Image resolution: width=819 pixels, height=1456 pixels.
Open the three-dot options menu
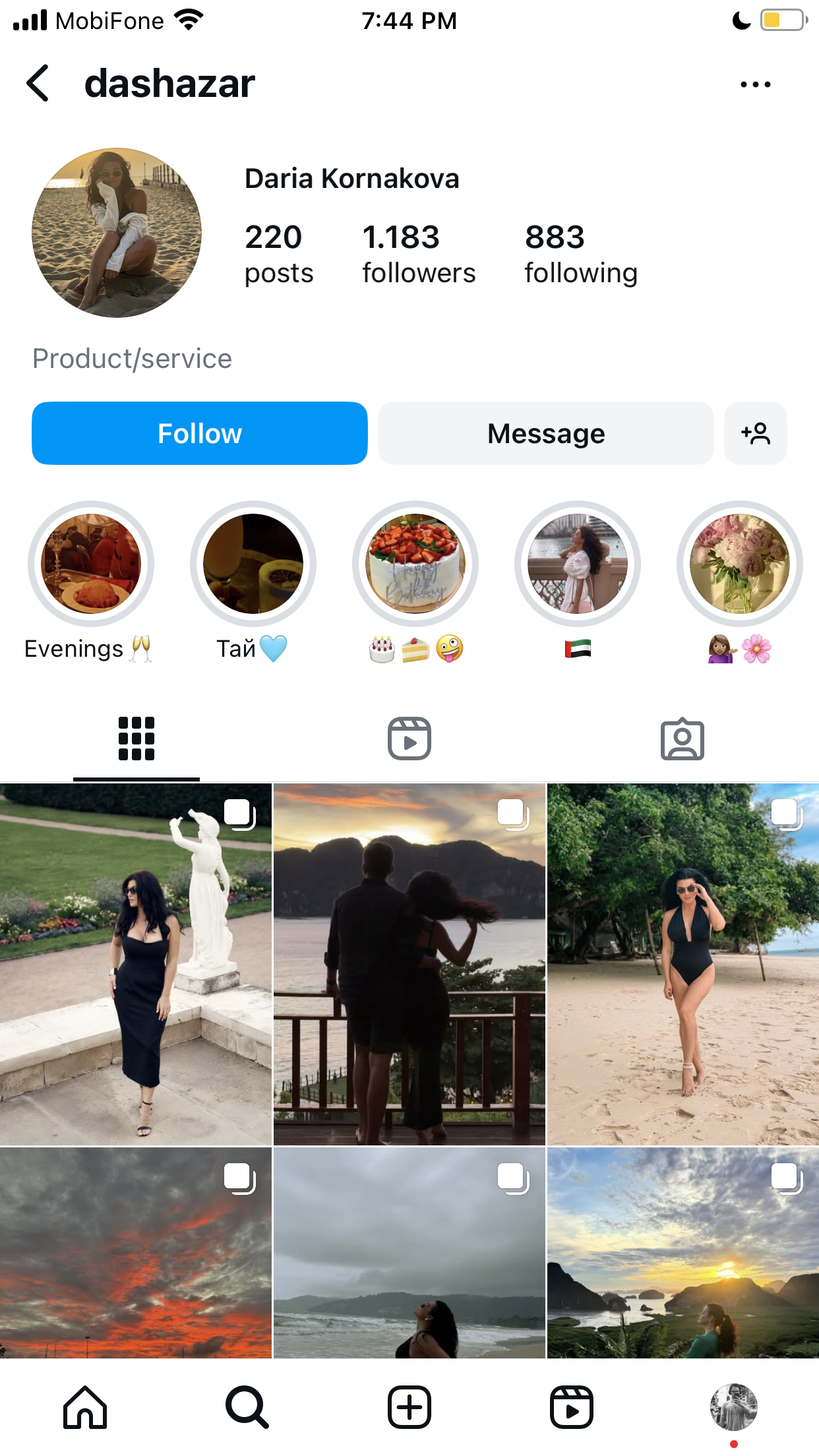[x=755, y=84]
